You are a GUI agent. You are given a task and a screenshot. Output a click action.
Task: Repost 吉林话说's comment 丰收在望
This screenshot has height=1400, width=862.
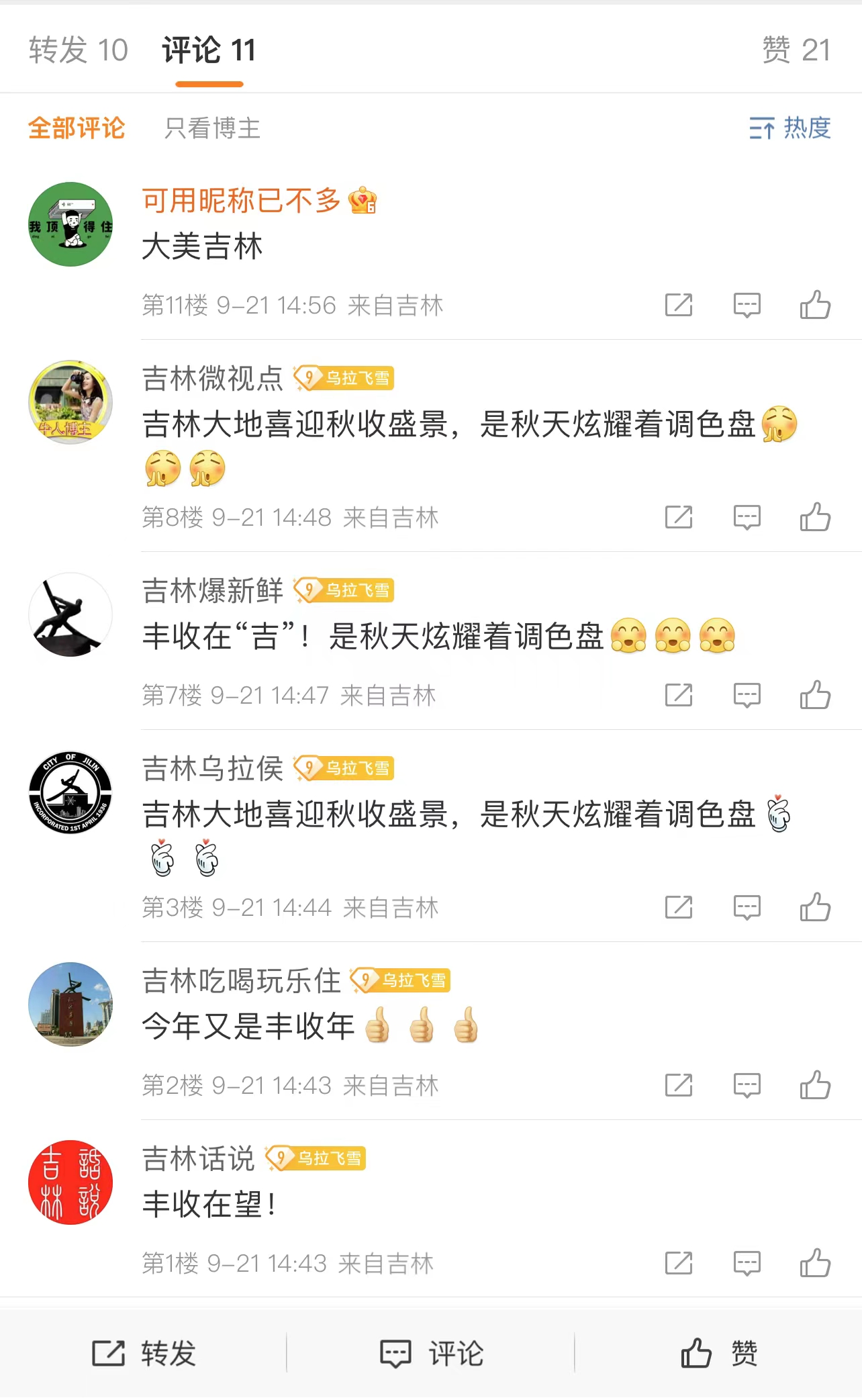[679, 1264]
